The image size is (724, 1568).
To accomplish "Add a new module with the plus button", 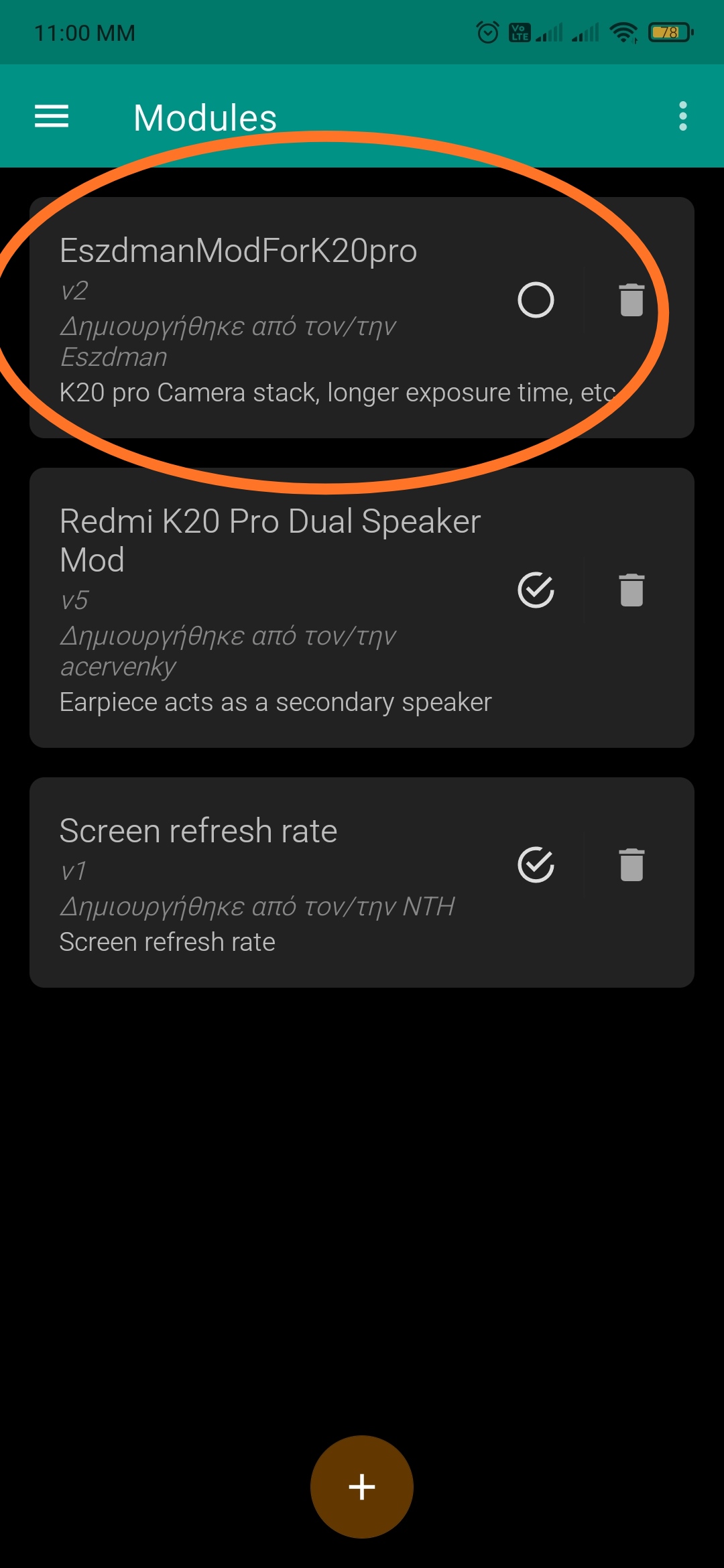I will pyautogui.click(x=361, y=1486).
